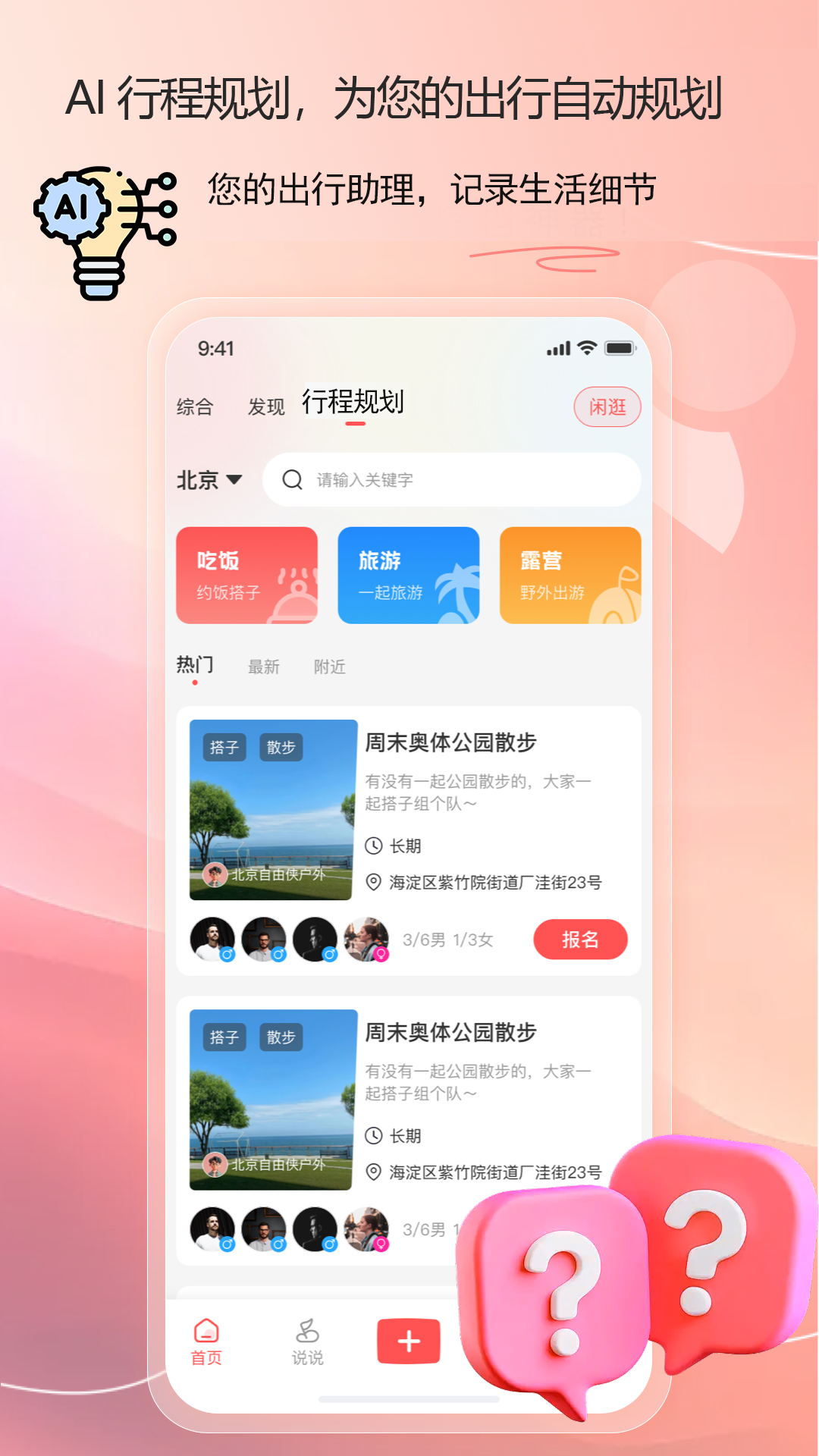This screenshot has width=819, height=1456.
Task: Open the 旅游 一起旅游 category card
Action: click(409, 576)
